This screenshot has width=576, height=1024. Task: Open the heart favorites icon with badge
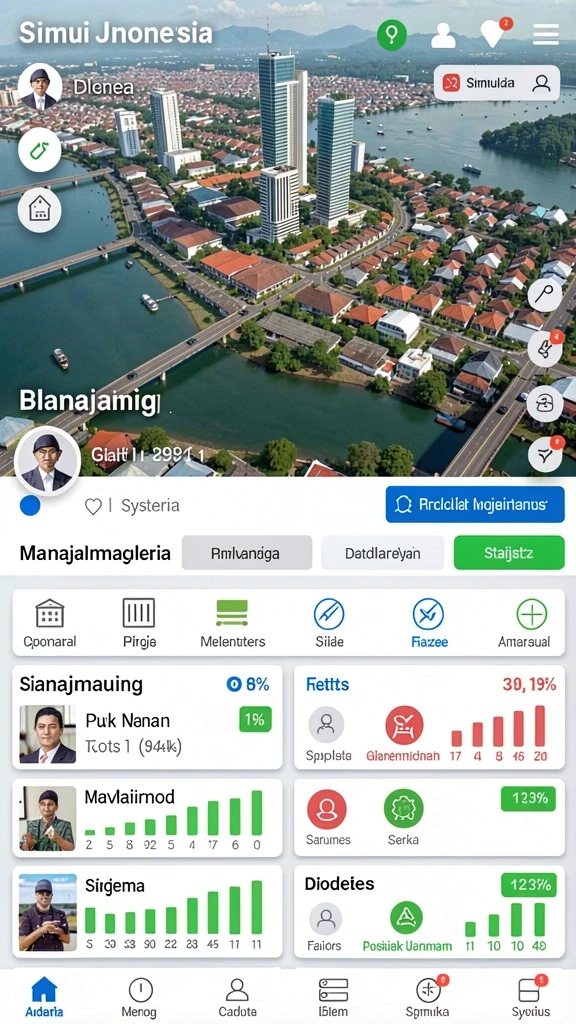point(494,33)
